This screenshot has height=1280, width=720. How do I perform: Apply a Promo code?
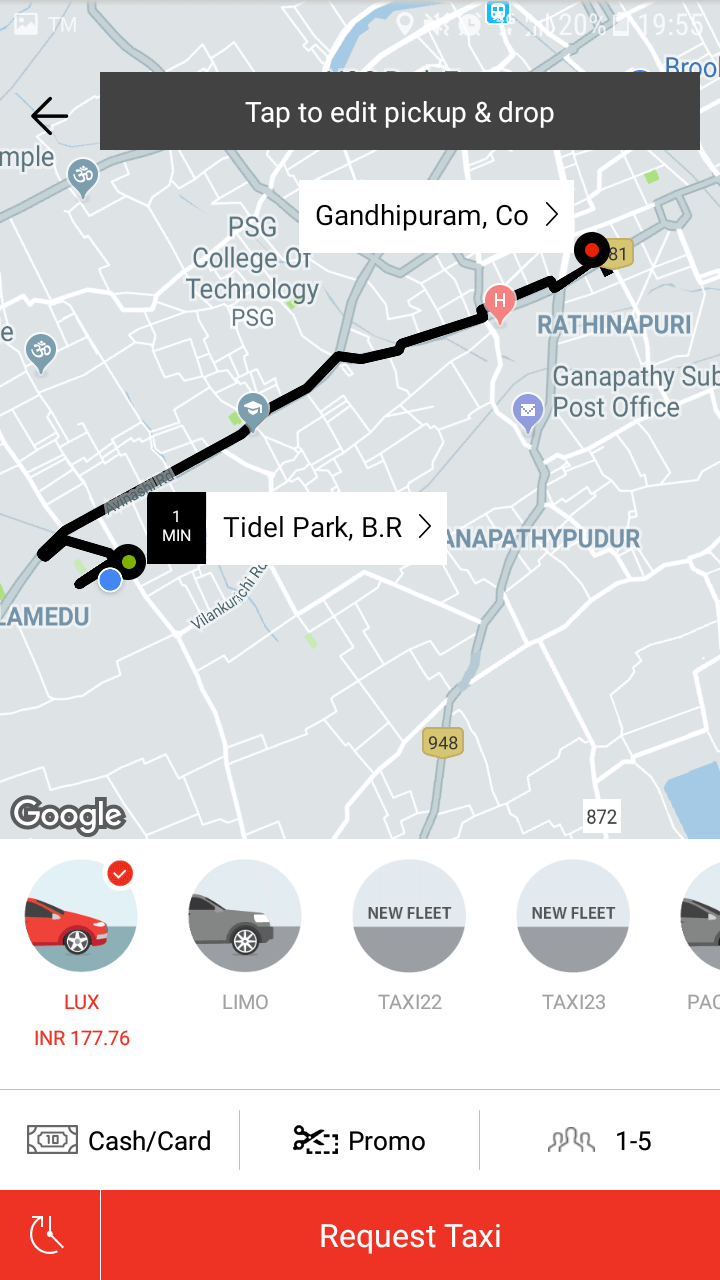point(359,1140)
